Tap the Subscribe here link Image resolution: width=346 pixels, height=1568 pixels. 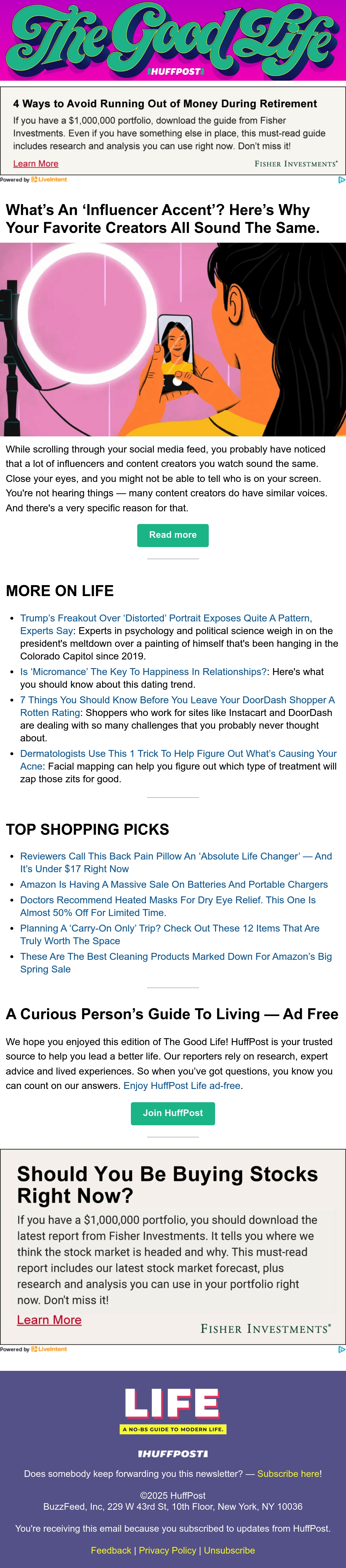point(288,1474)
